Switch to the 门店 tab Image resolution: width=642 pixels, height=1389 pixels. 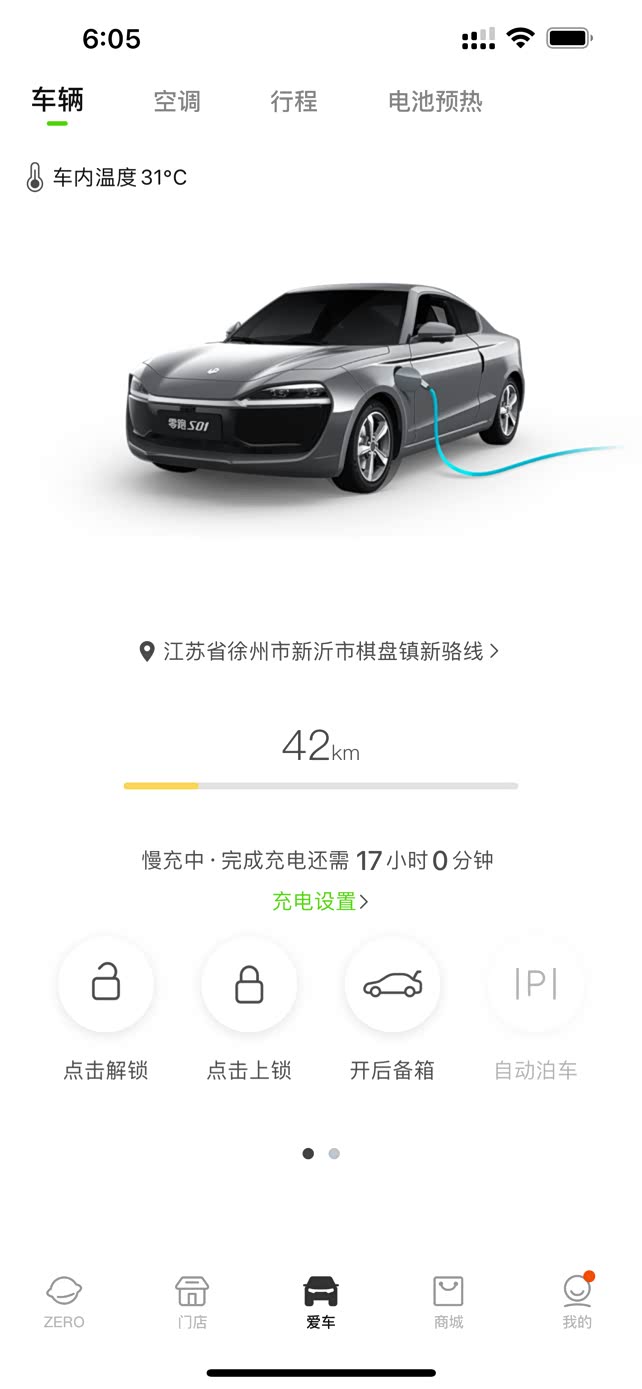click(x=192, y=1302)
